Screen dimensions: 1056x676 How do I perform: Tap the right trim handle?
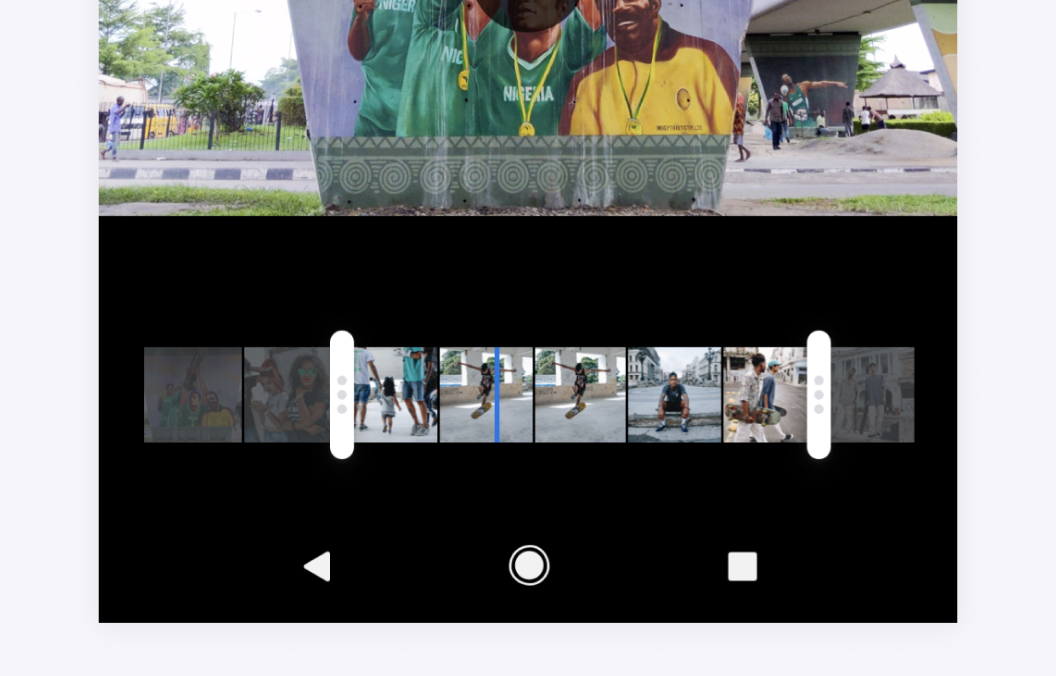(819, 394)
